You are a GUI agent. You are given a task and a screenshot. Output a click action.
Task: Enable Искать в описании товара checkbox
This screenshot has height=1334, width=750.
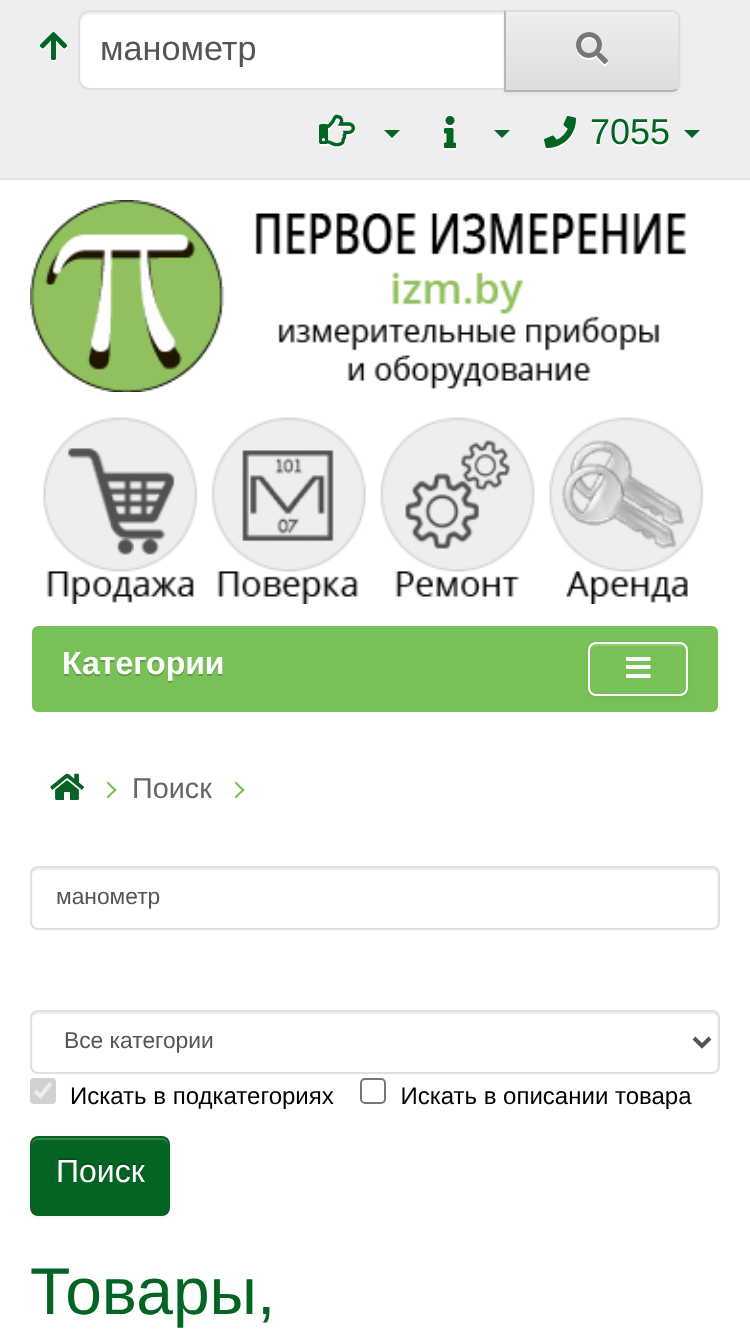click(373, 1091)
